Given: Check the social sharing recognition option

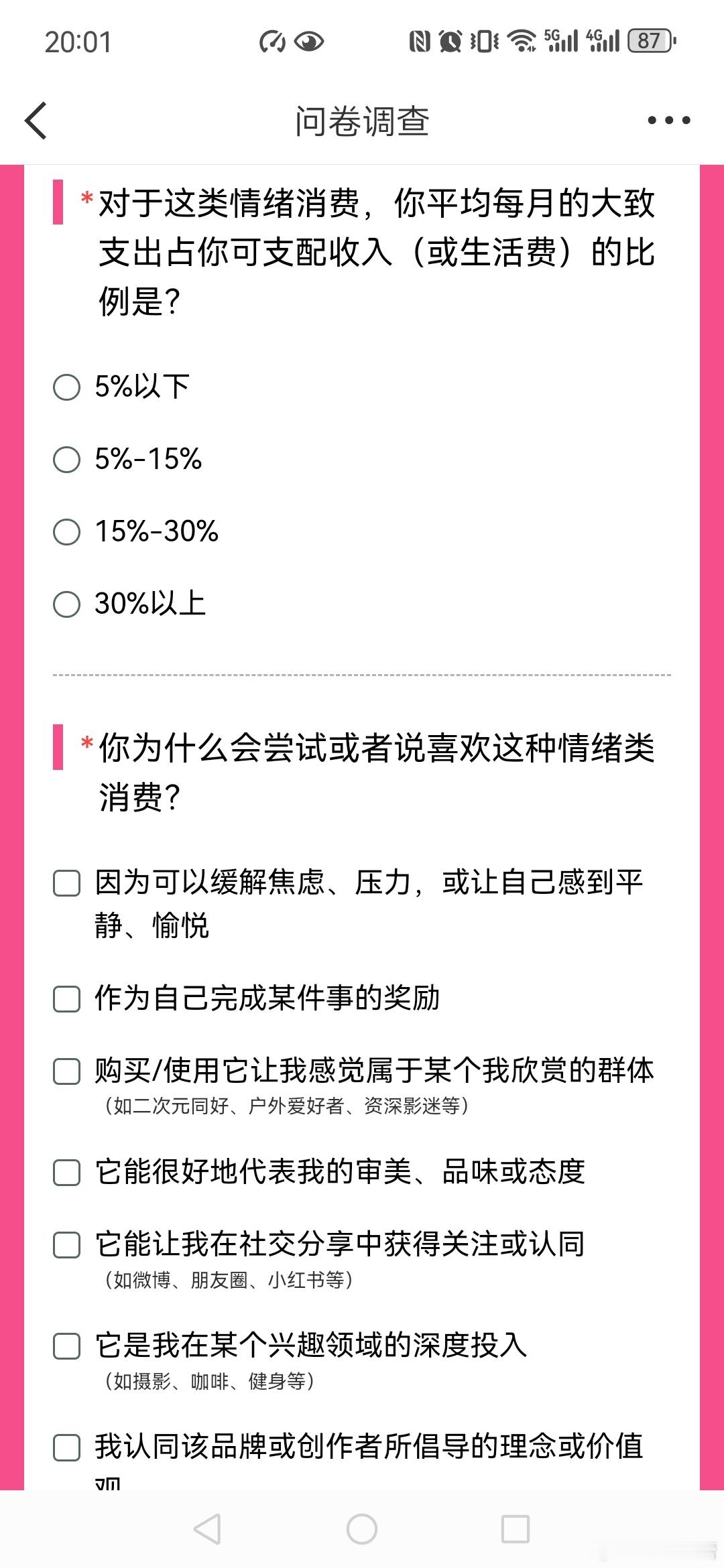Looking at the screenshot, I should click(x=65, y=1243).
